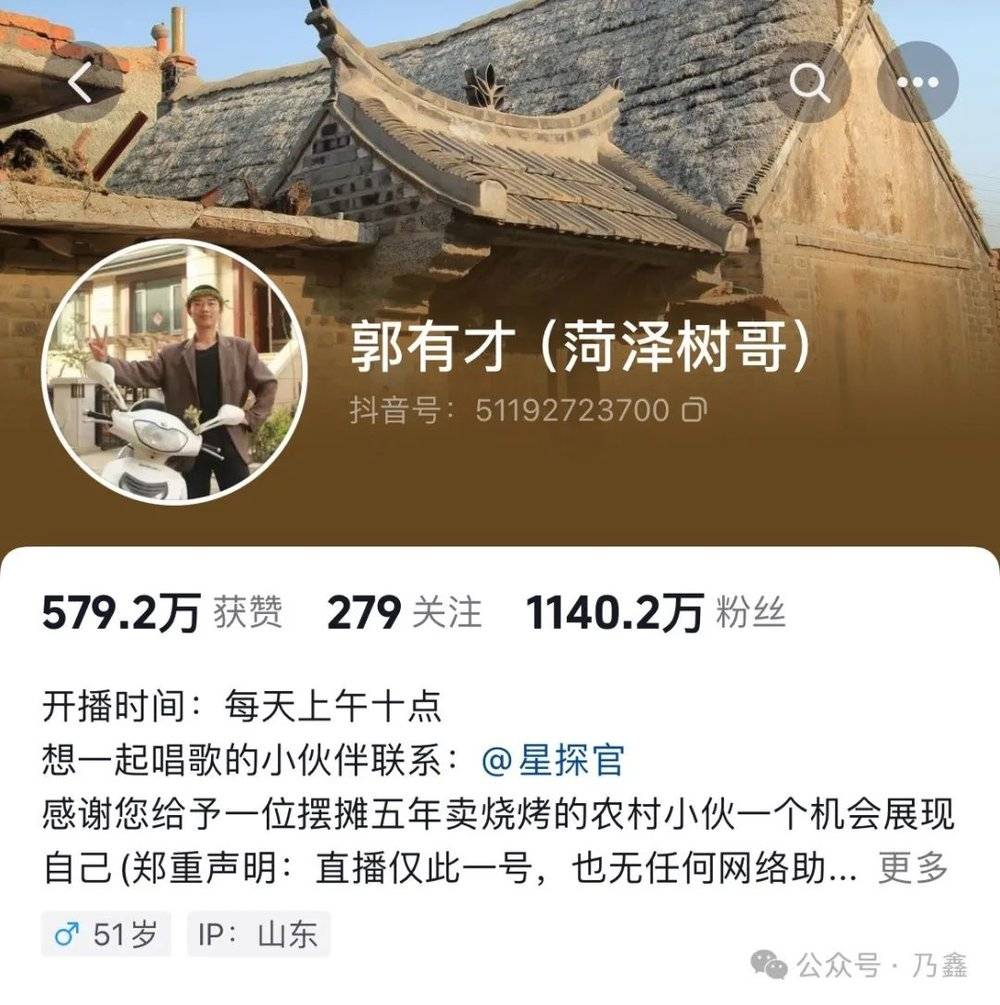View the 579.2万 likes count
Screen dimensions: 1000x1005
pyautogui.click(x=162, y=613)
